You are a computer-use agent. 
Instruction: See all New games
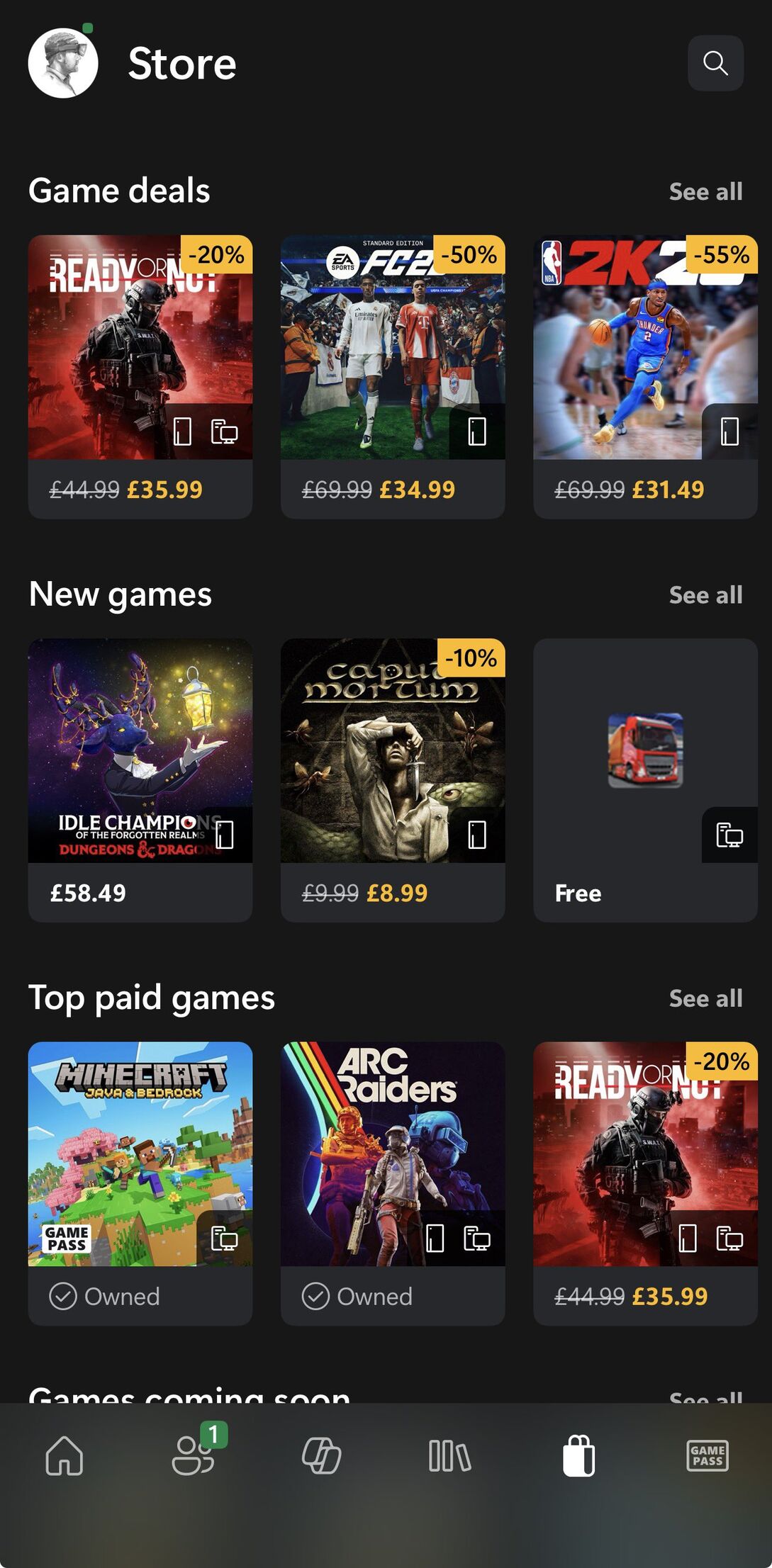pos(705,595)
